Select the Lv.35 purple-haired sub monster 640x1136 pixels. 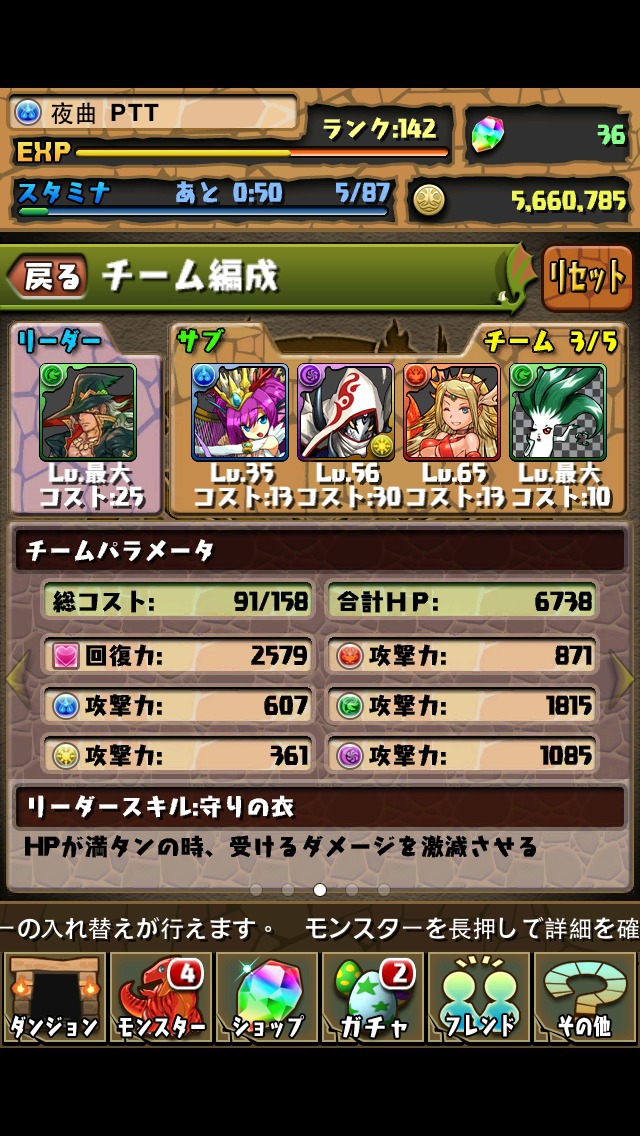click(239, 412)
